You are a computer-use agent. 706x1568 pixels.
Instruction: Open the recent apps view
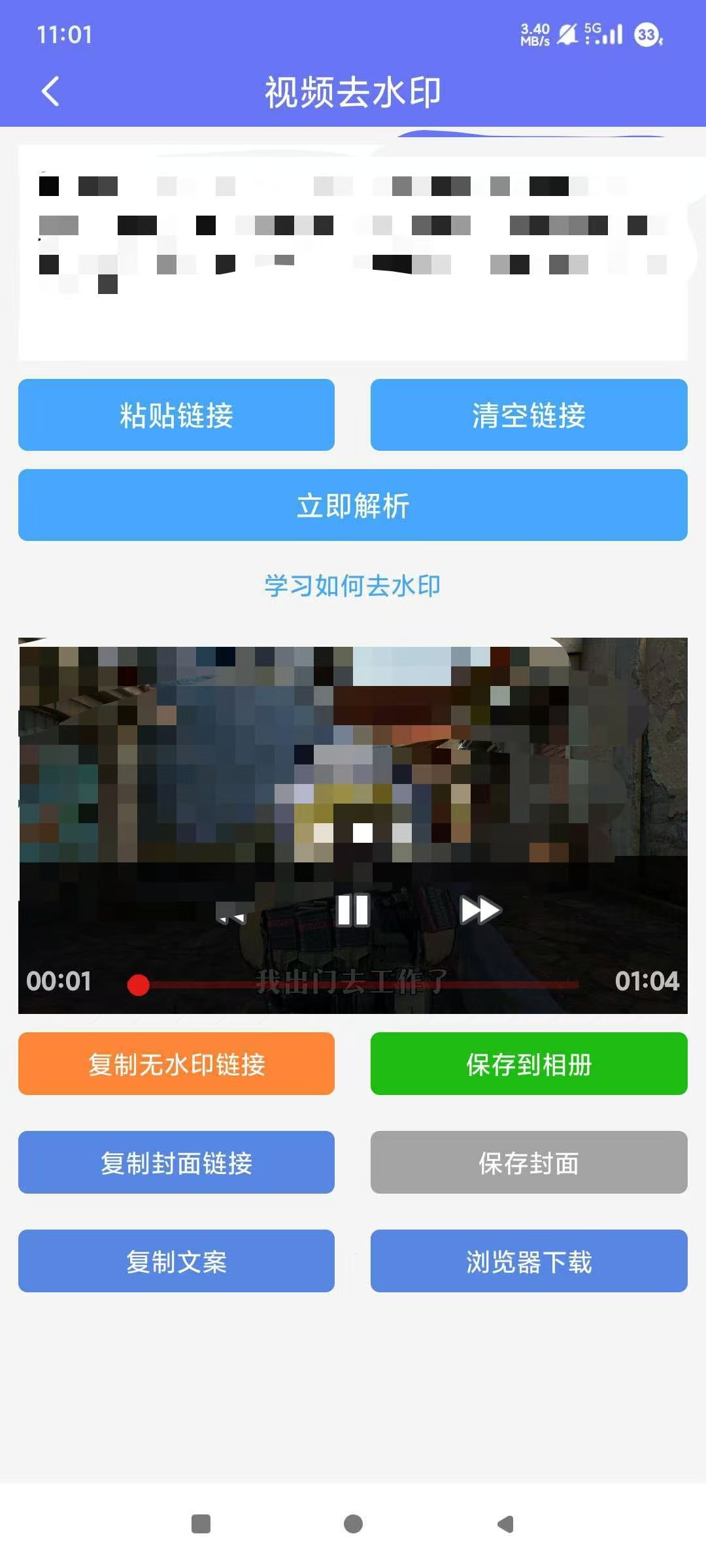click(x=201, y=1524)
